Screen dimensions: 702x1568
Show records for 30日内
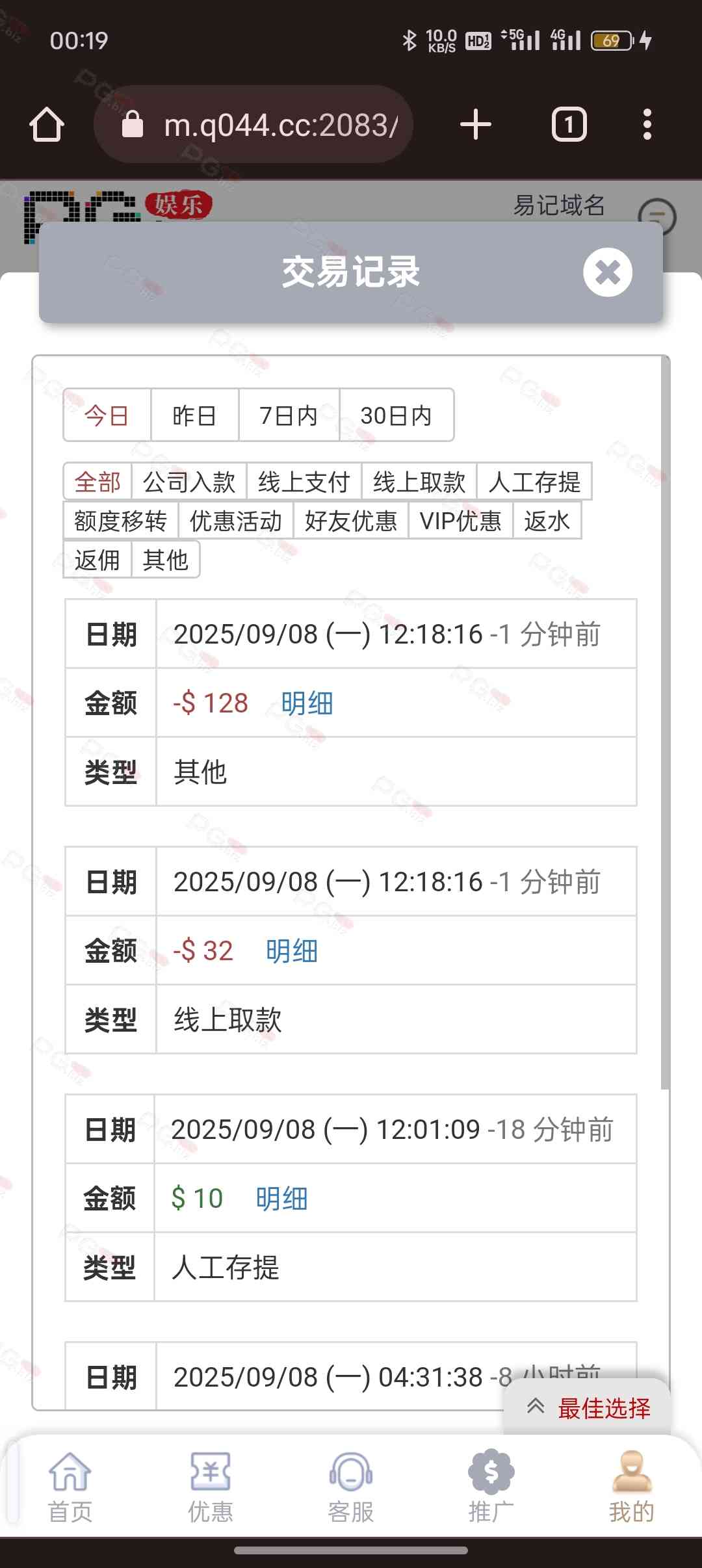click(x=396, y=415)
